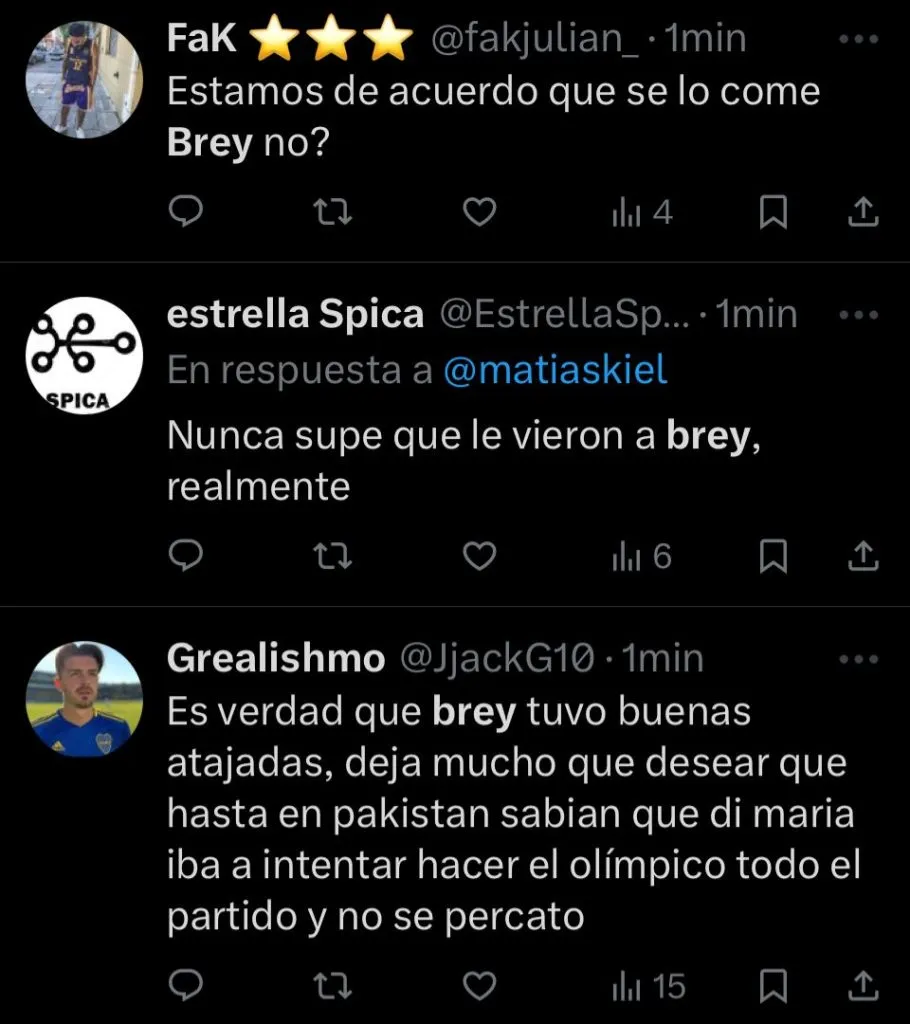Screen dimensions: 910x1024
Task: Share Grealishmo's tweet
Action: click(863, 987)
